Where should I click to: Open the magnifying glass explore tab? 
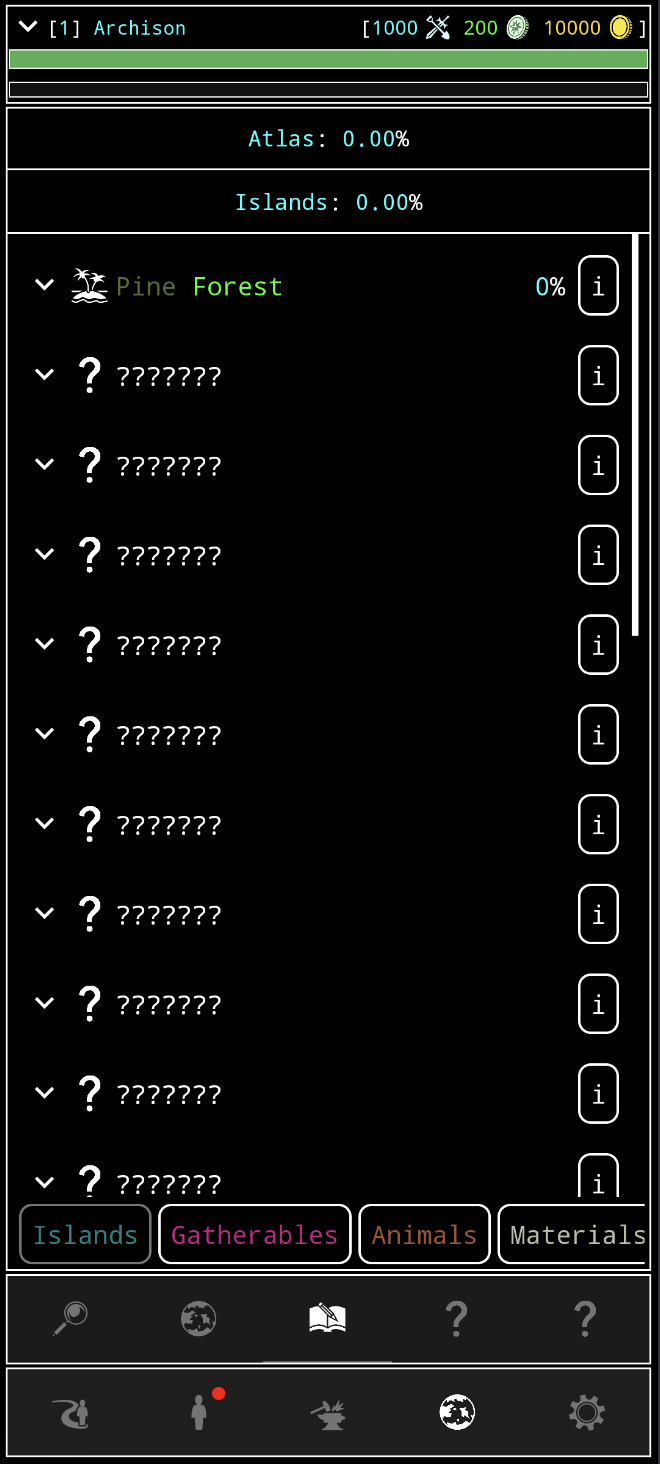[x=71, y=1319]
